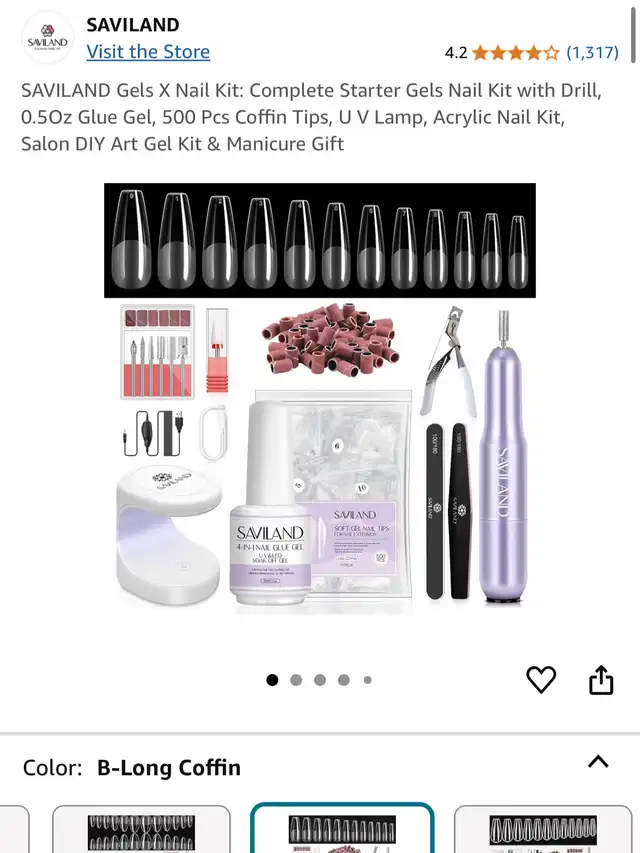This screenshot has width=640, height=853.
Task: Add this nail kit to wish list
Action: pyautogui.click(x=541, y=680)
